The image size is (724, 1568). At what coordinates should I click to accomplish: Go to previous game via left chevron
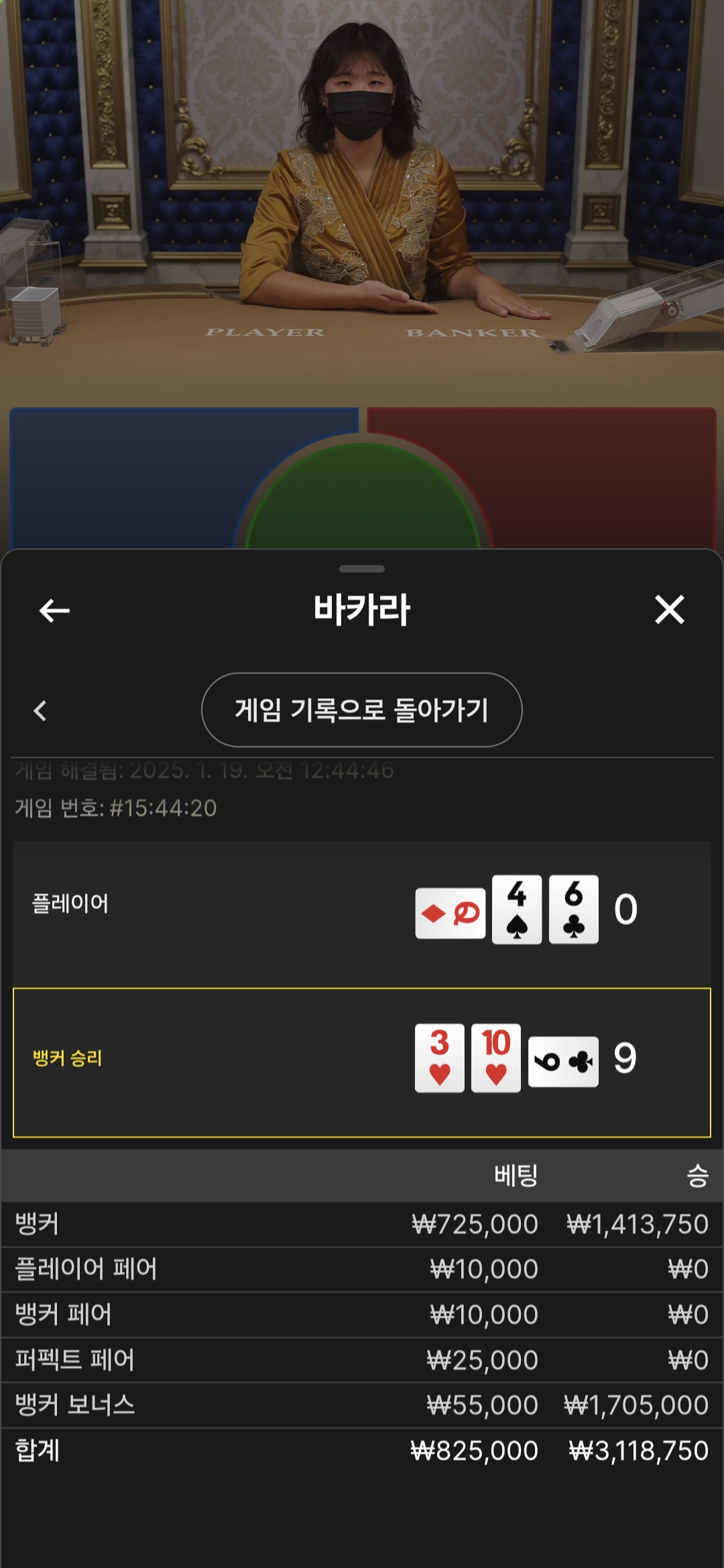[40, 710]
